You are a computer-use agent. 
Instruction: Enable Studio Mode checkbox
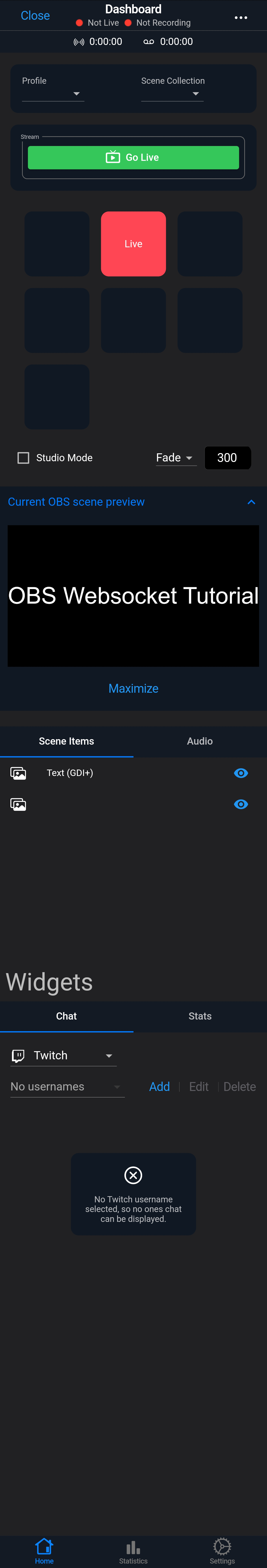[23, 458]
